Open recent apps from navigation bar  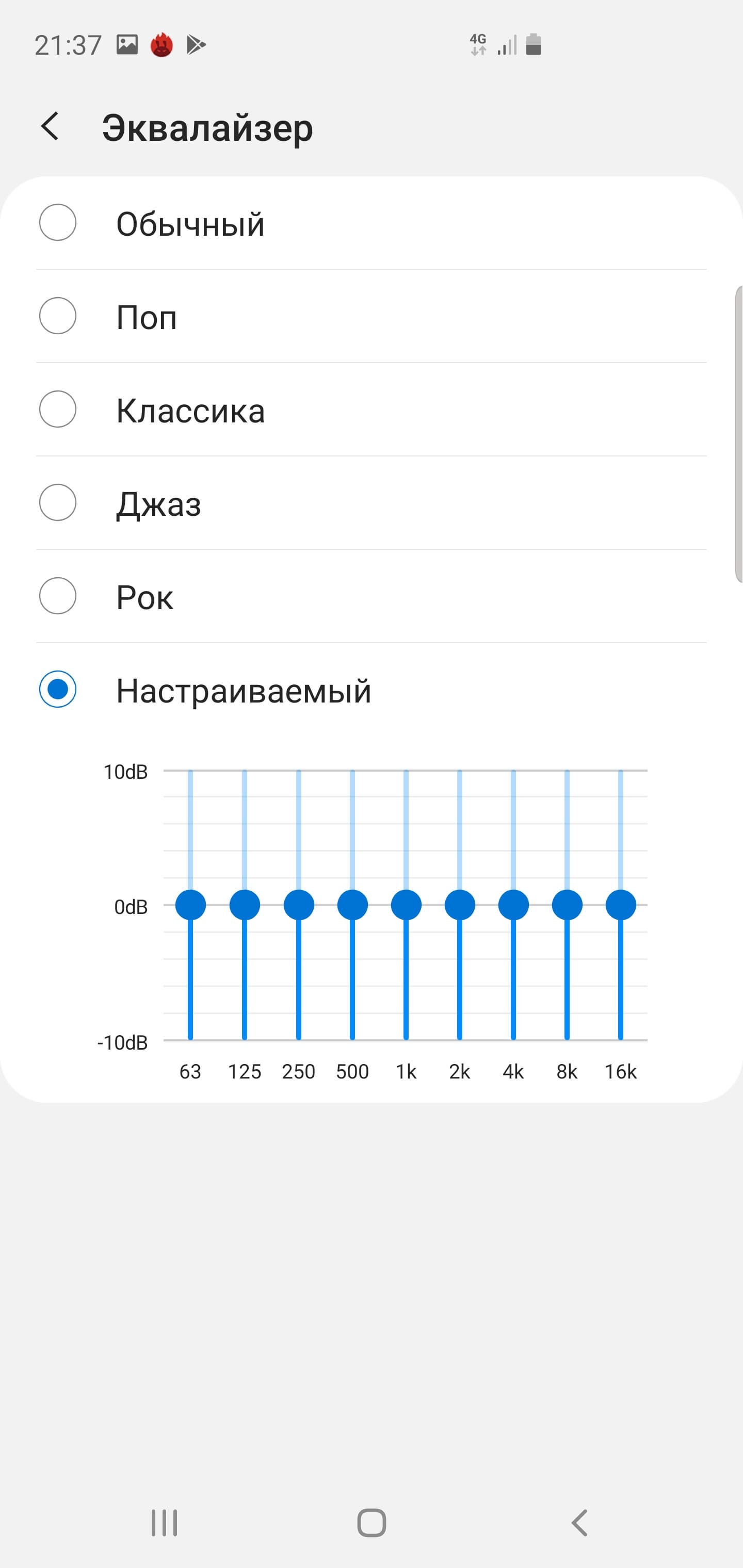click(165, 1523)
